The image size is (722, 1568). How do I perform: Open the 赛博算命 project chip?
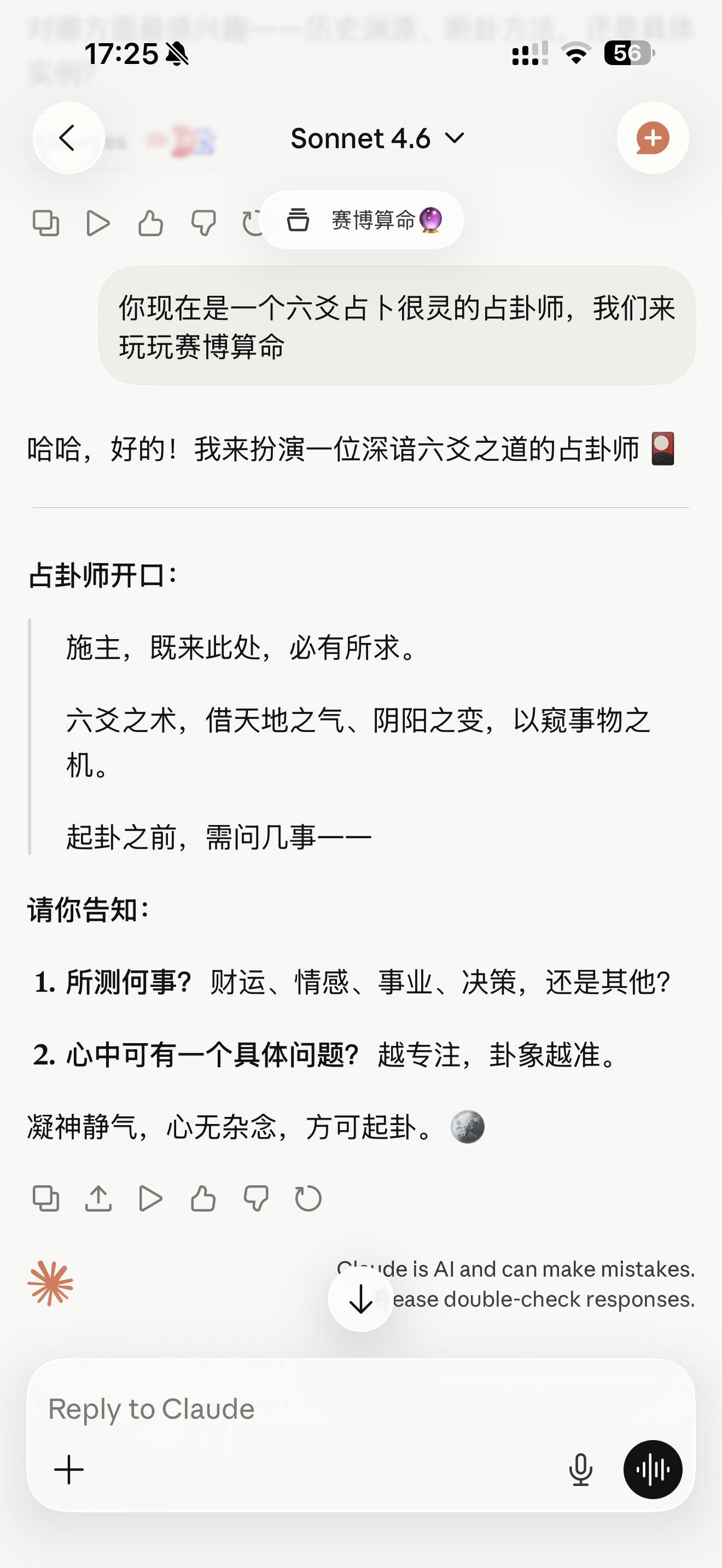(x=362, y=220)
